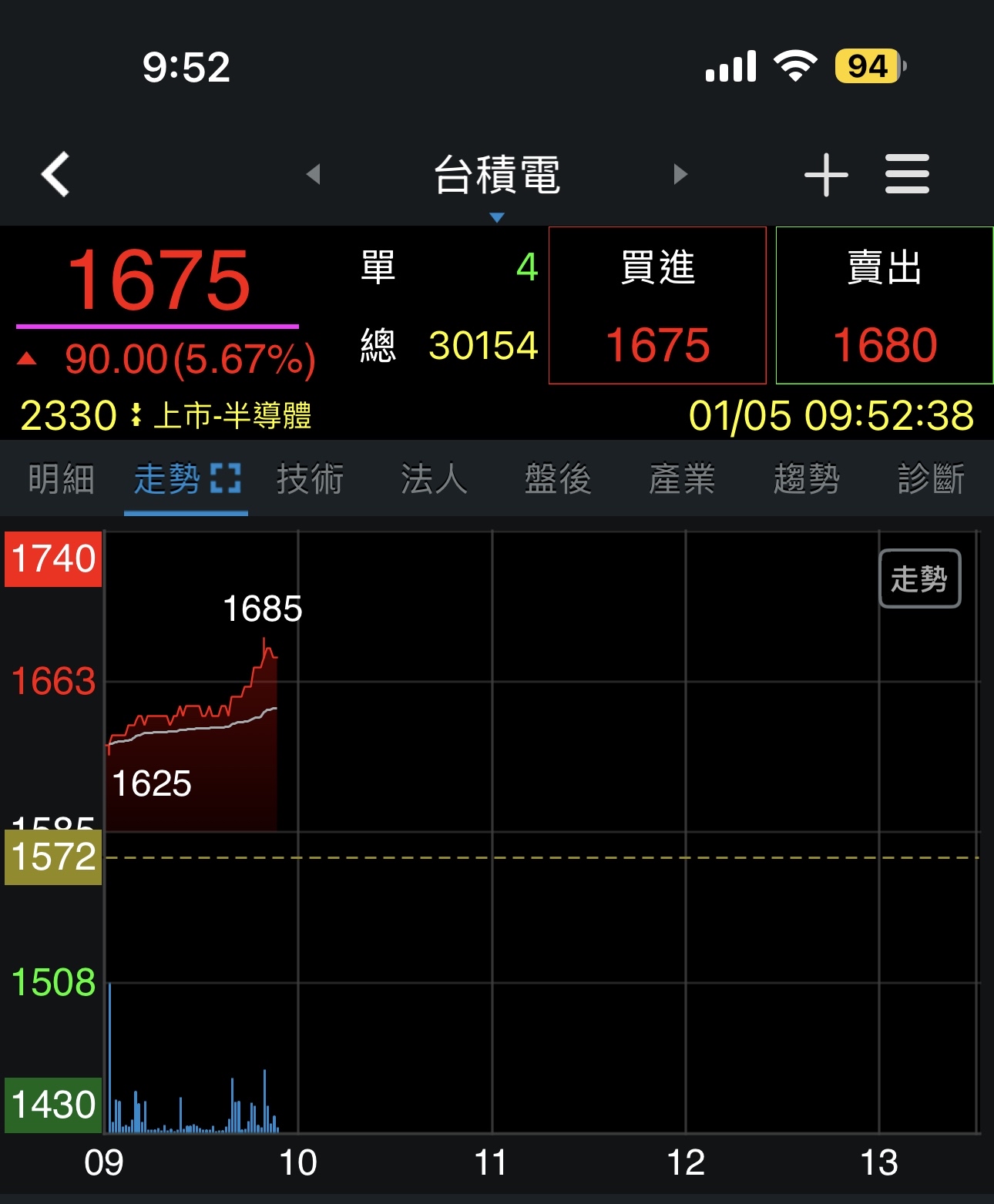View the 產業 tab
Image resolution: width=994 pixels, height=1204 pixels.
(x=682, y=479)
